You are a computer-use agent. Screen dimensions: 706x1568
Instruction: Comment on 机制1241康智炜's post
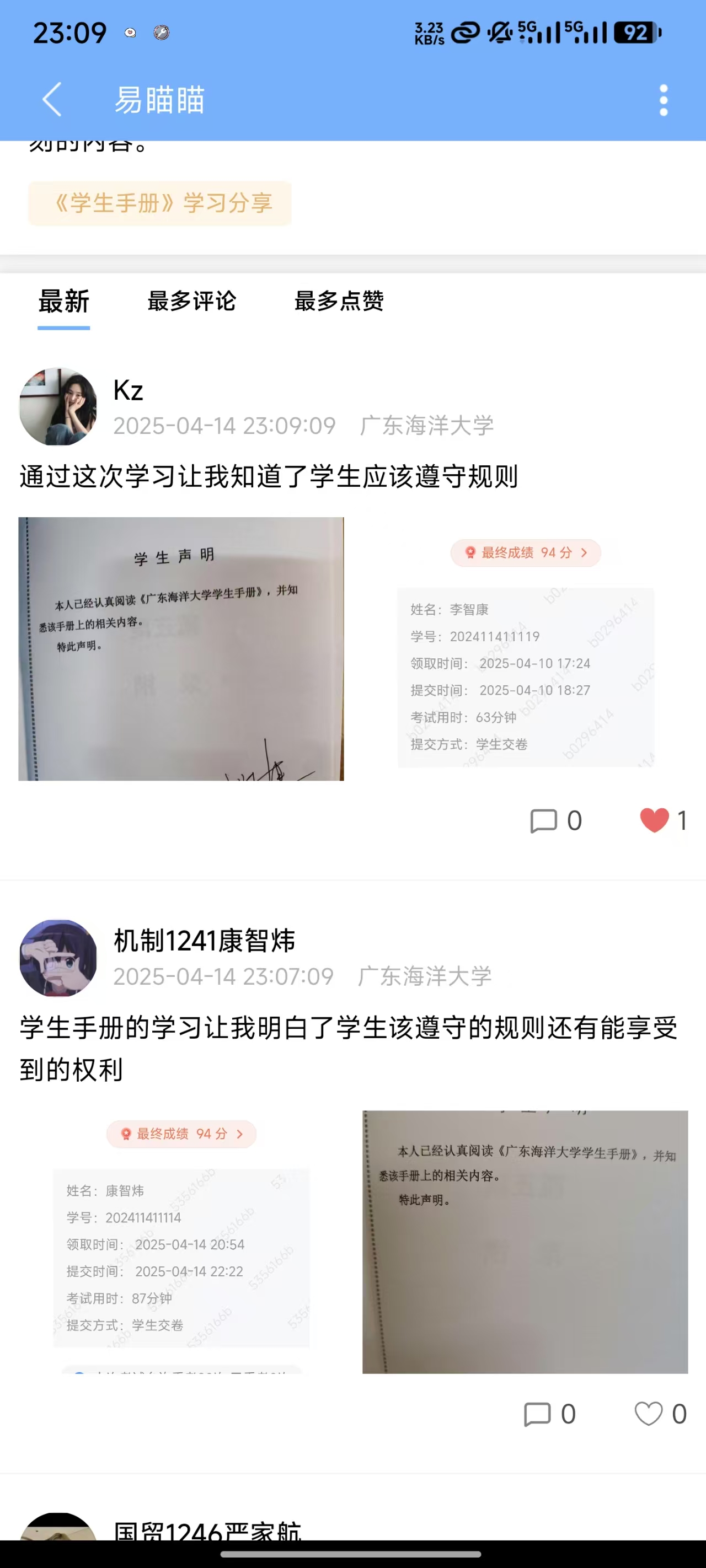[549, 1414]
